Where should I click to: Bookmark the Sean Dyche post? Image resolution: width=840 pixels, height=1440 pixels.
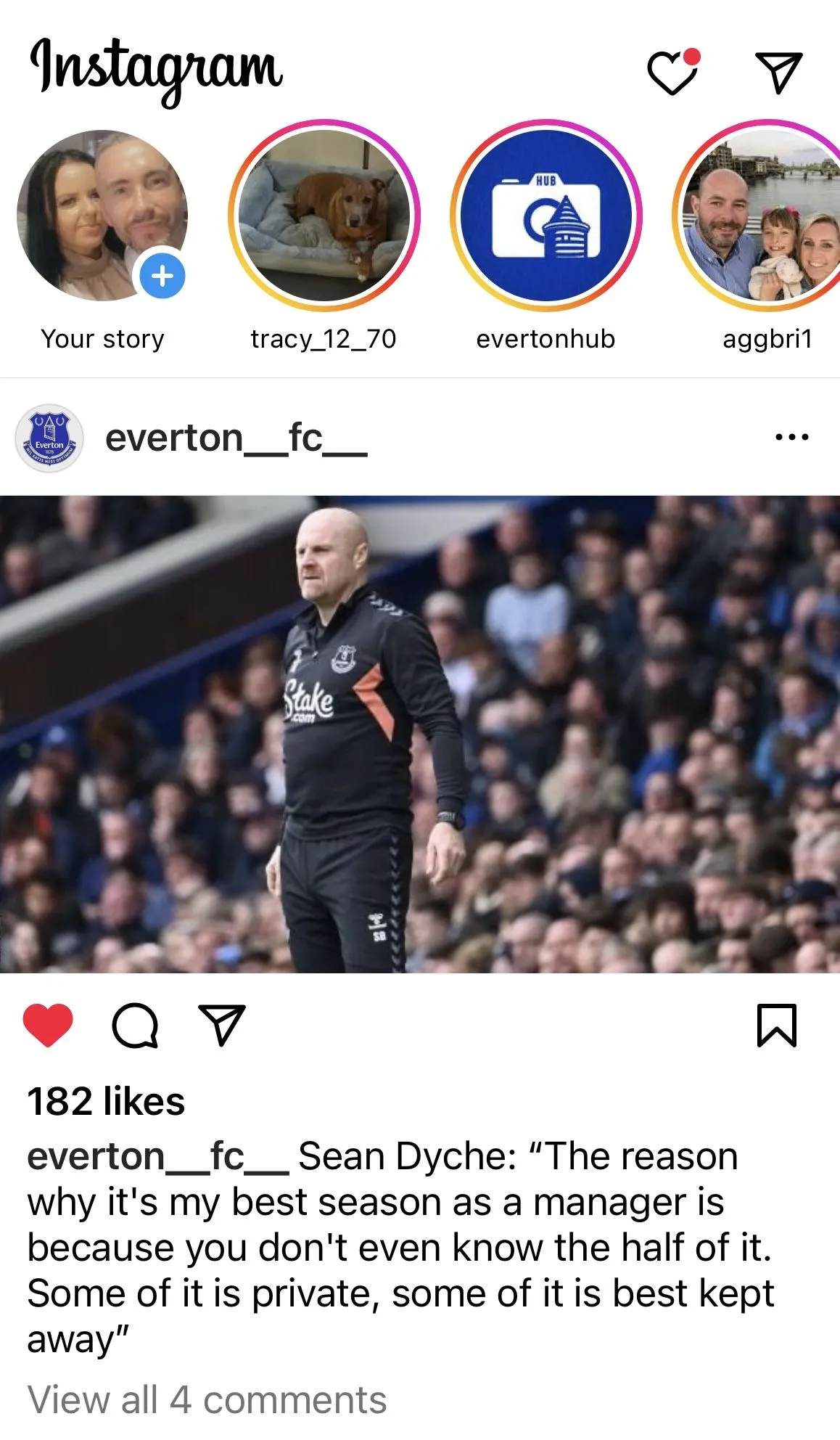point(777,1025)
